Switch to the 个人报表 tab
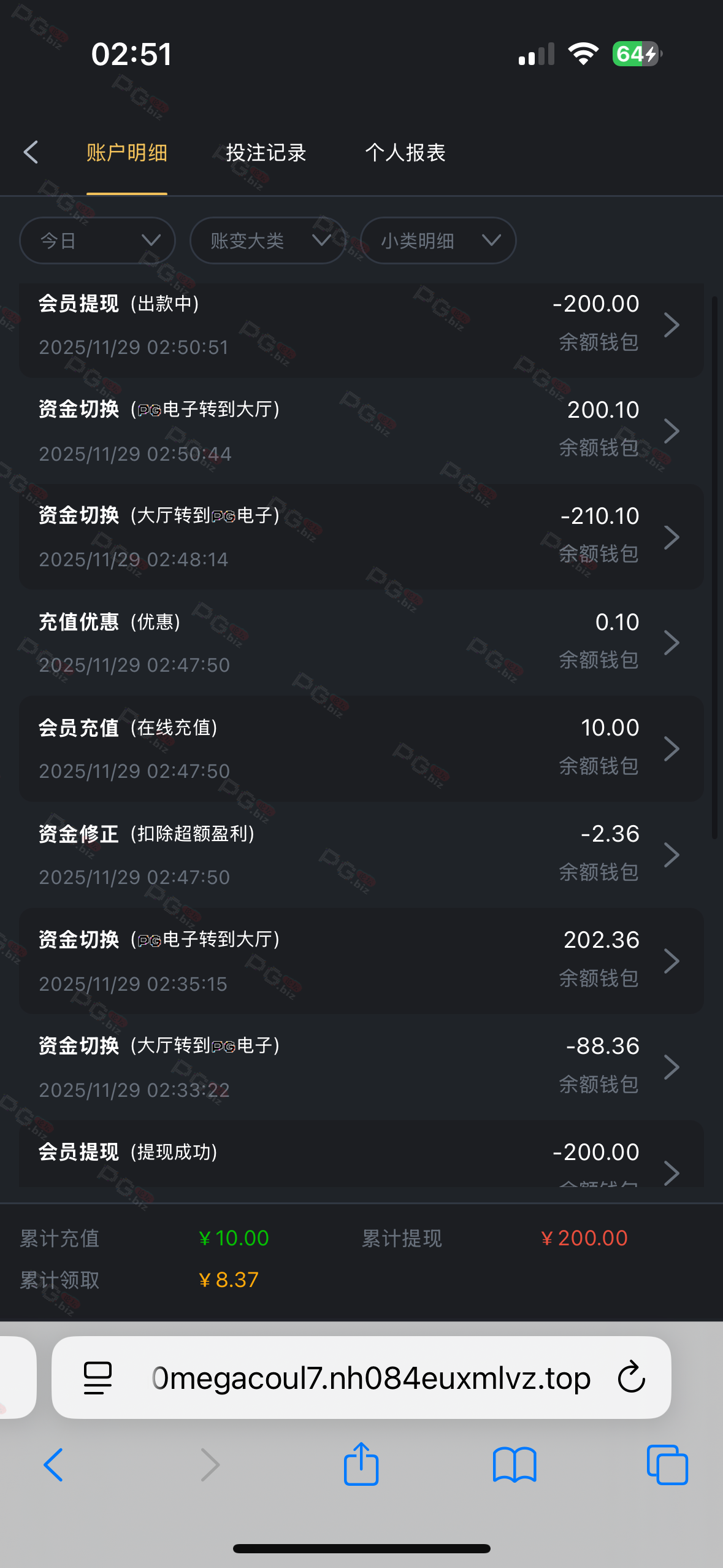This screenshot has width=723, height=1568. pos(405,153)
